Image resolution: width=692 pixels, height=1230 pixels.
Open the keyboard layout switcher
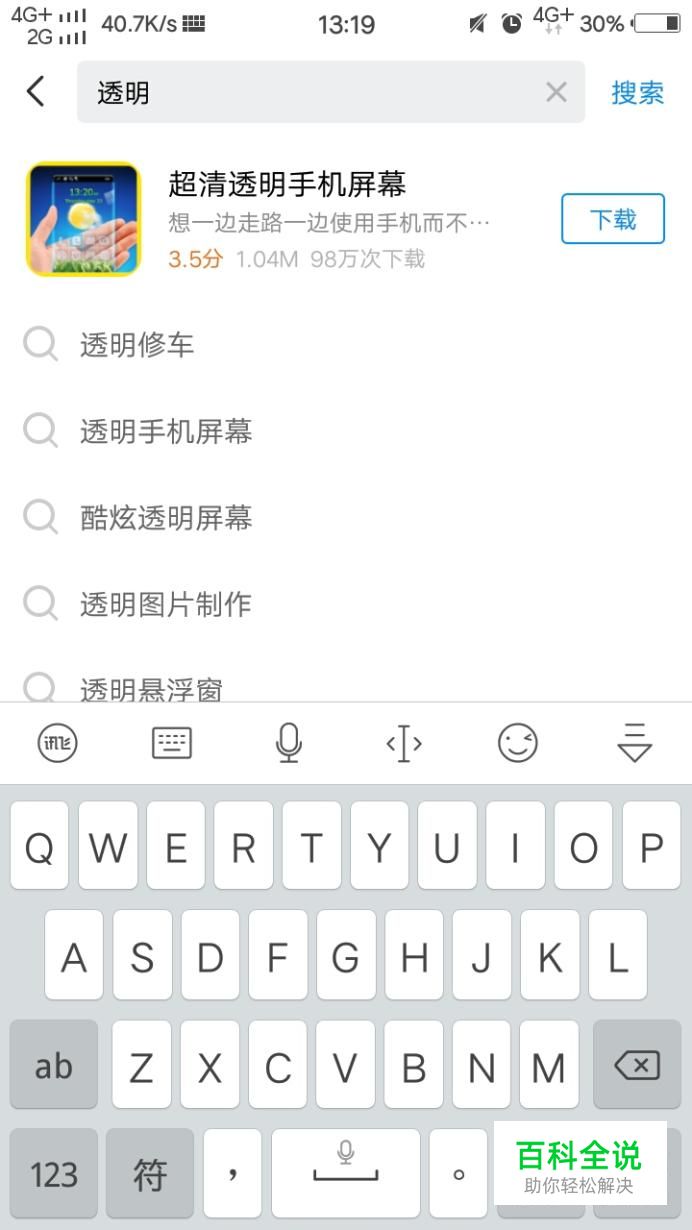(172, 743)
